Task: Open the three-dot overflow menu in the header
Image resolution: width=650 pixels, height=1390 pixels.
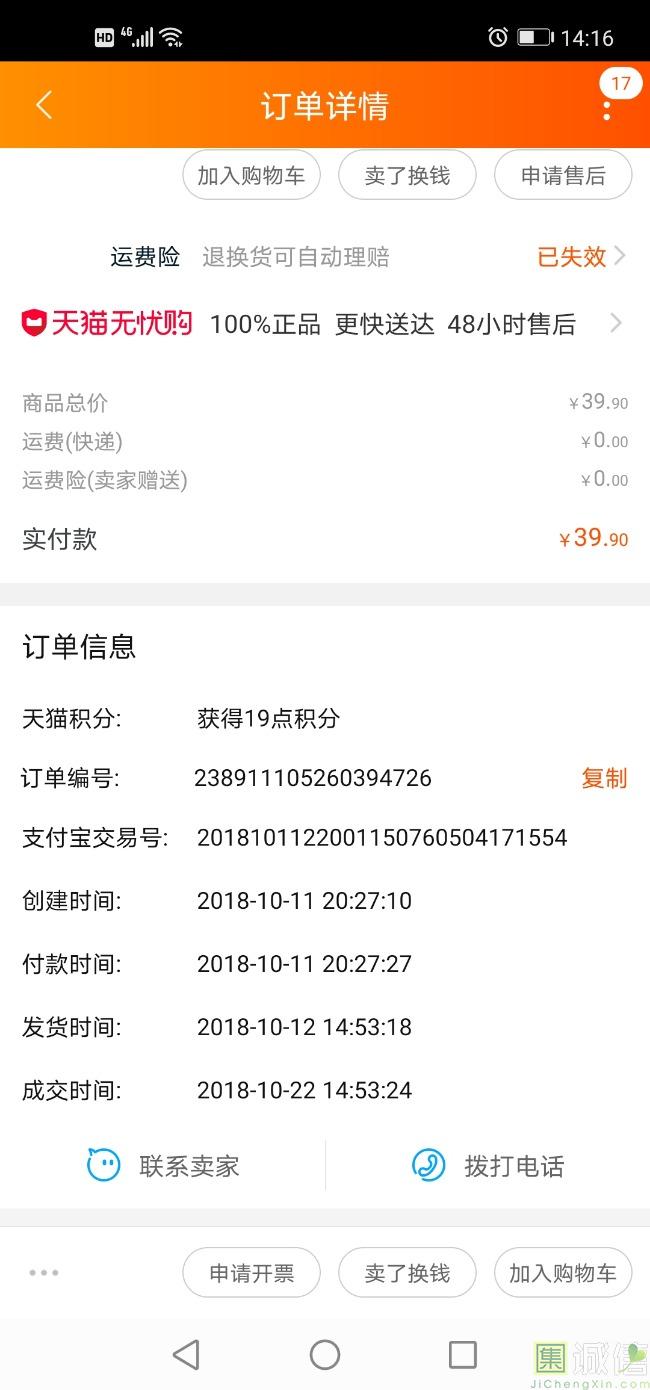Action: click(607, 107)
